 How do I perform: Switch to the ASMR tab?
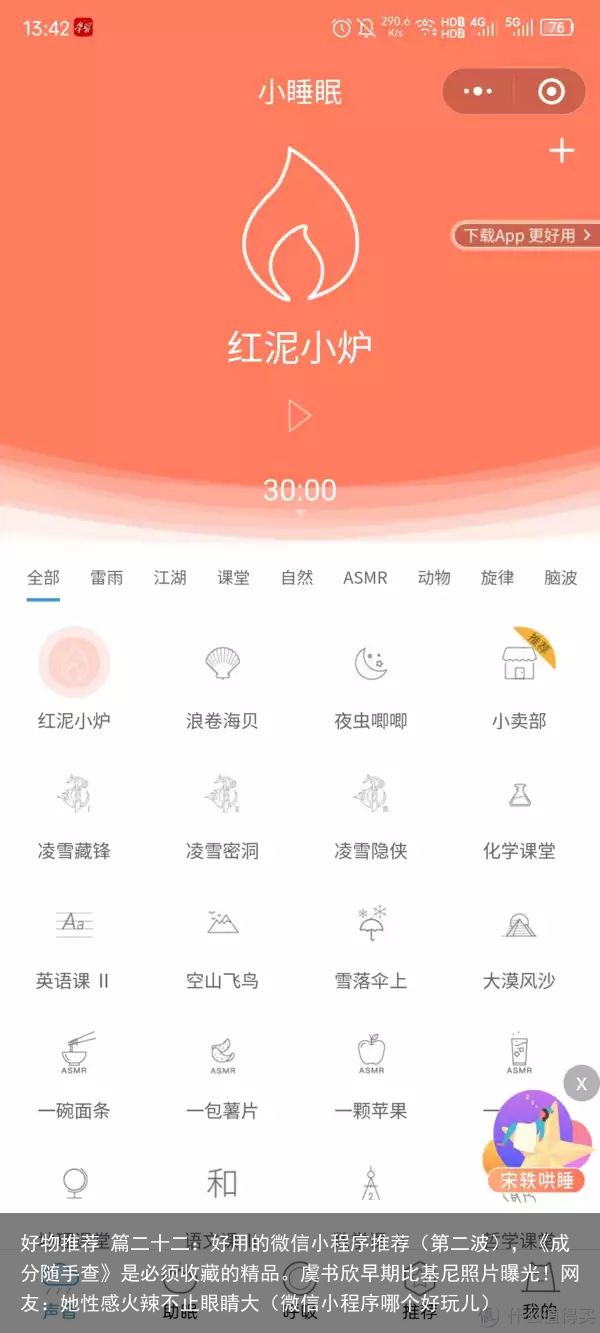pos(365,578)
